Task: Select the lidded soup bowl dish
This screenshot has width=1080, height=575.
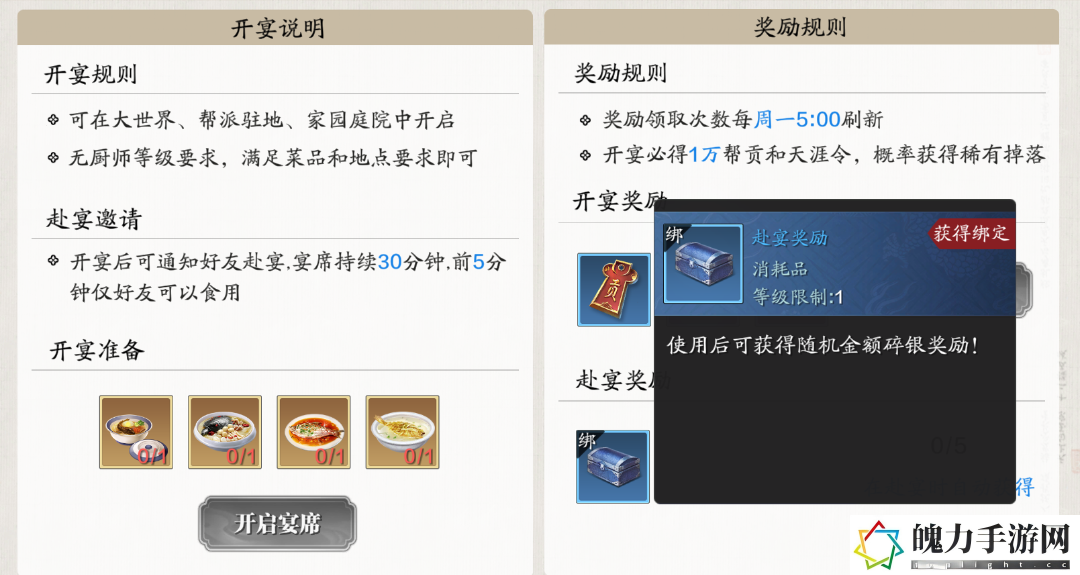Action: [x=136, y=432]
